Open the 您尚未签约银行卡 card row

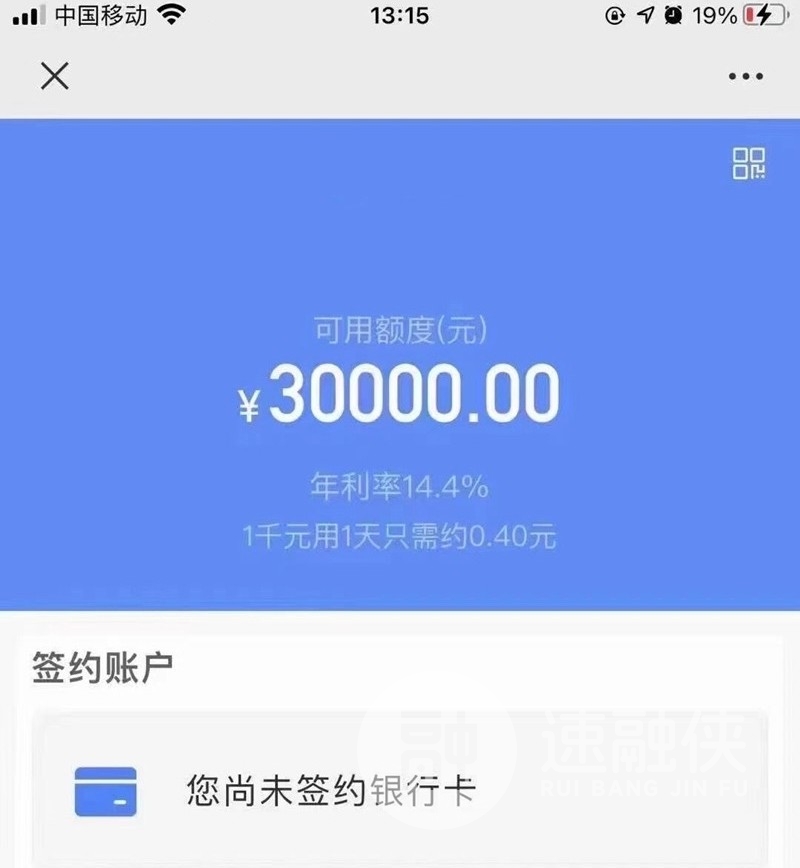point(400,790)
